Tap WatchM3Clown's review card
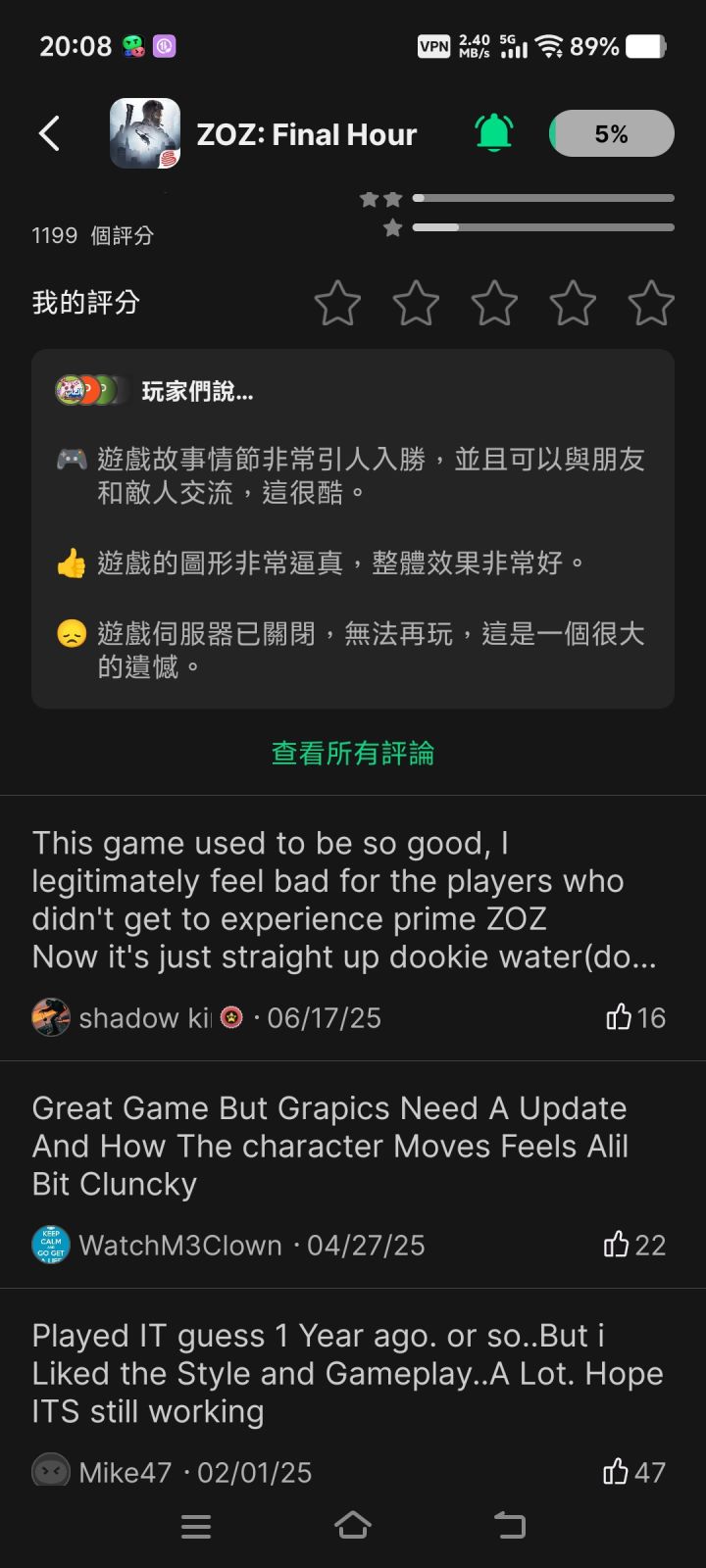706x1568 pixels. [x=343, y=1147]
